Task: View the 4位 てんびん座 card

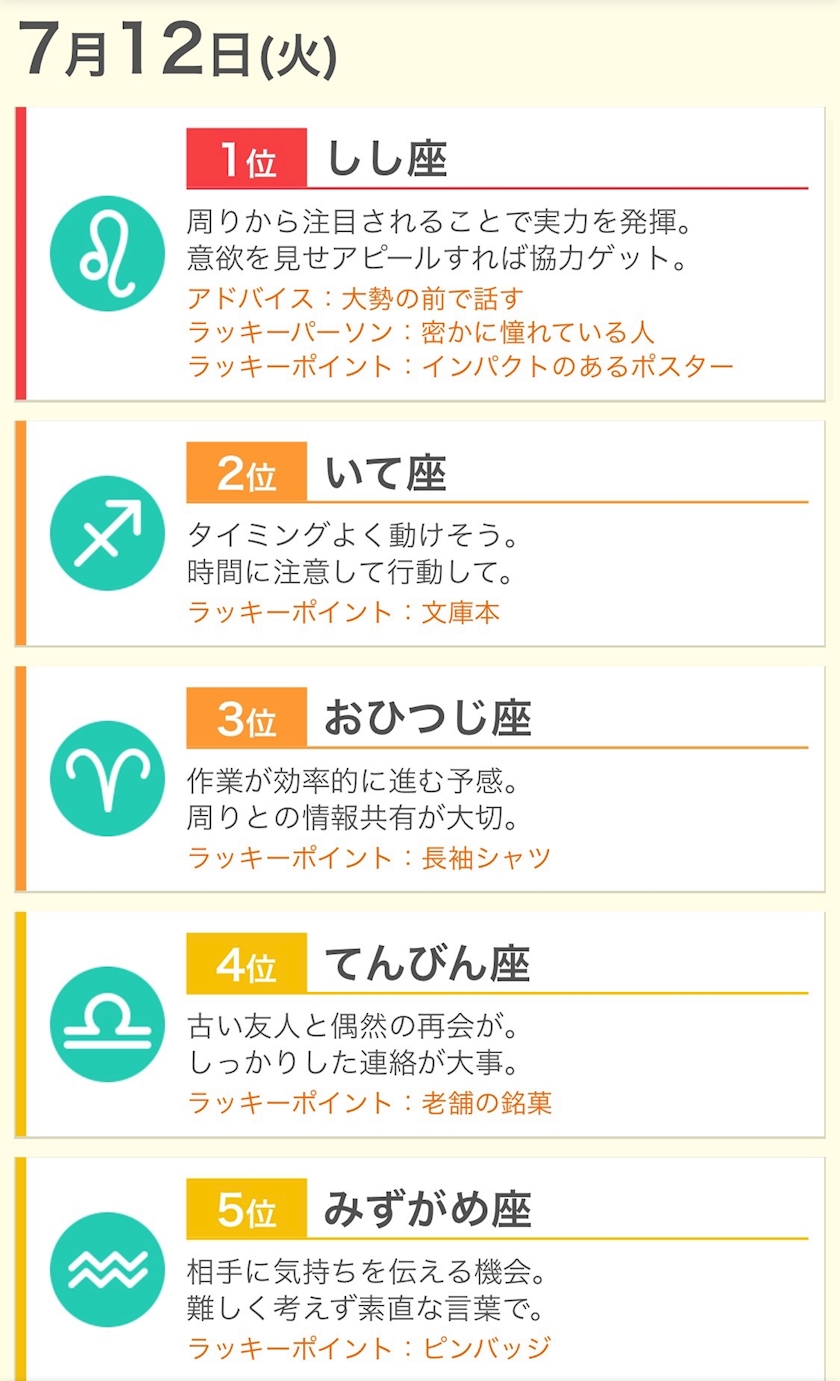Action: point(420,1024)
